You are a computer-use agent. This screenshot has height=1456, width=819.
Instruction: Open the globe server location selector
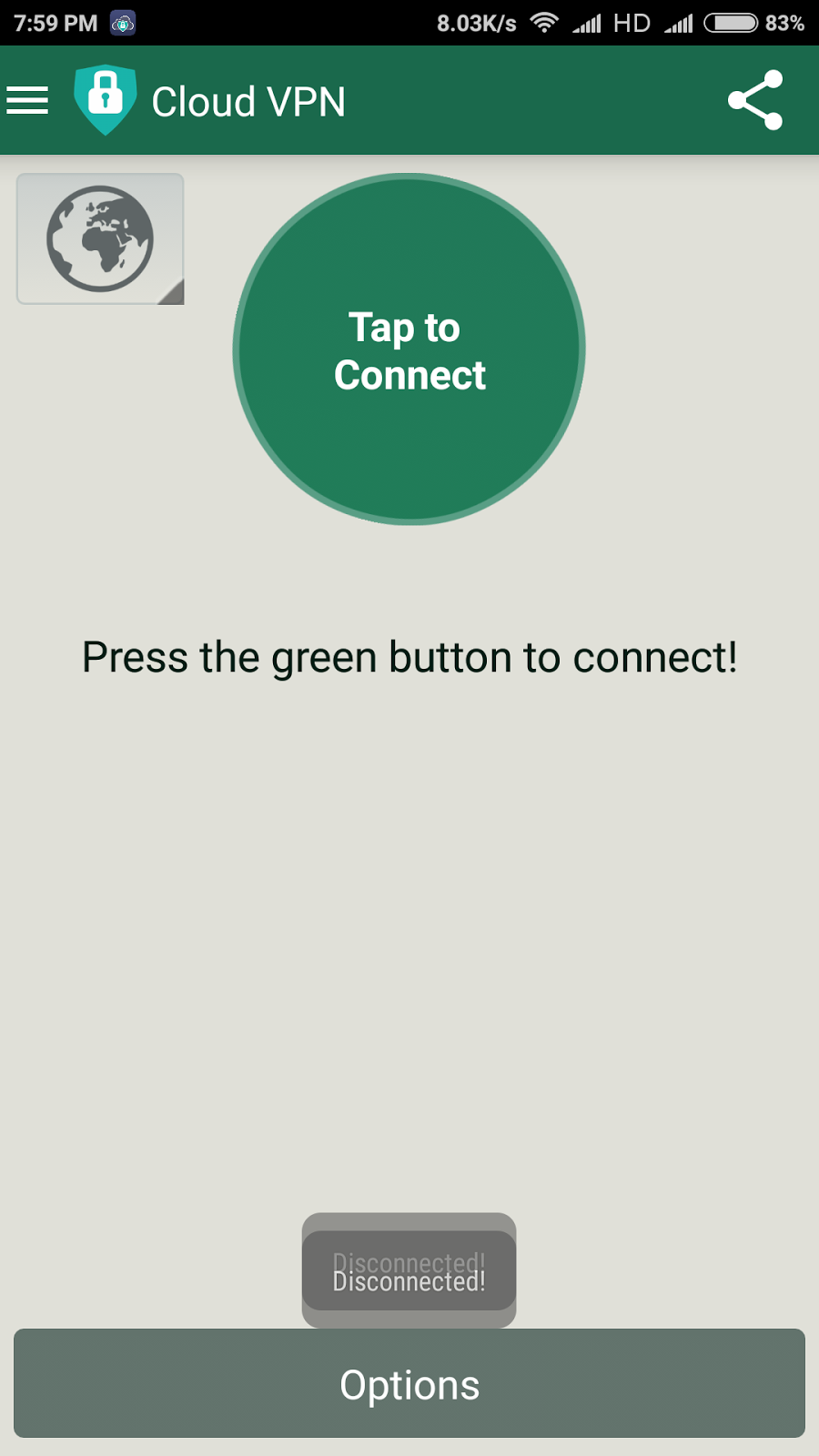pyautogui.click(x=100, y=238)
